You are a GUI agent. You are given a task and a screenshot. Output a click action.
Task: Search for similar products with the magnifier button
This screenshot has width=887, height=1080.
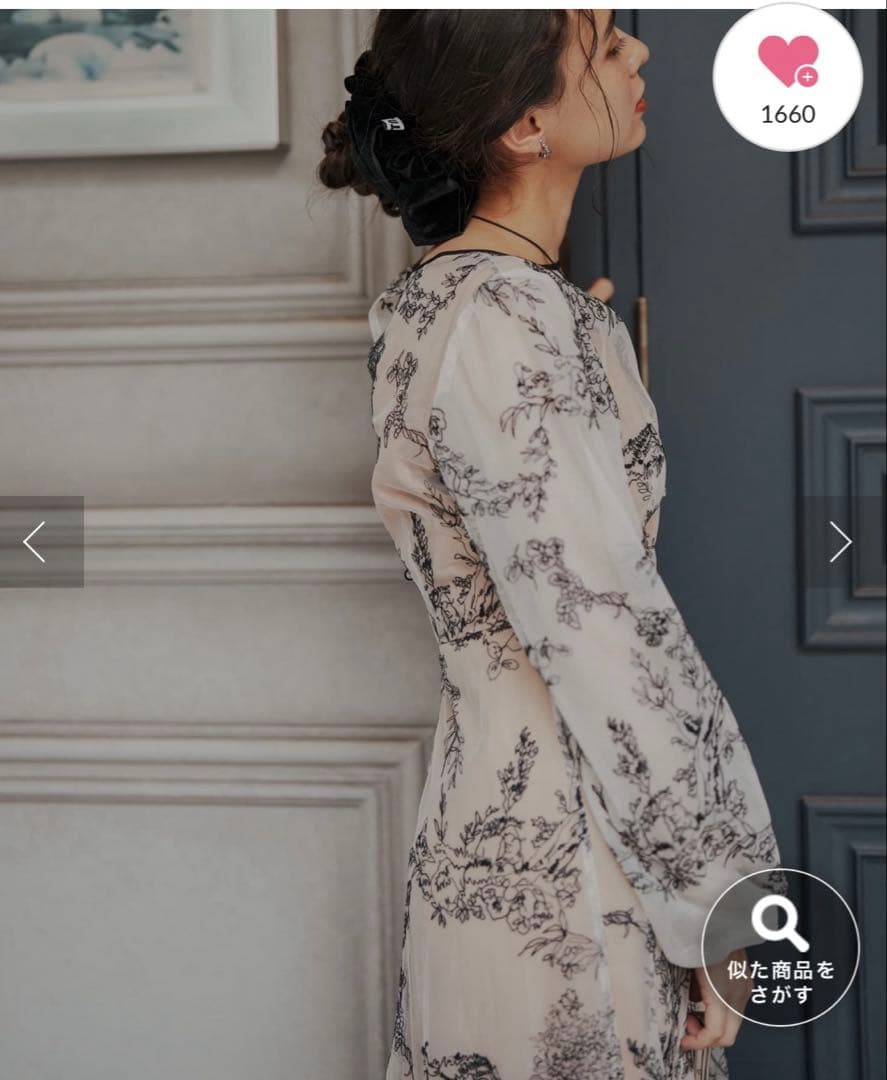point(781,947)
